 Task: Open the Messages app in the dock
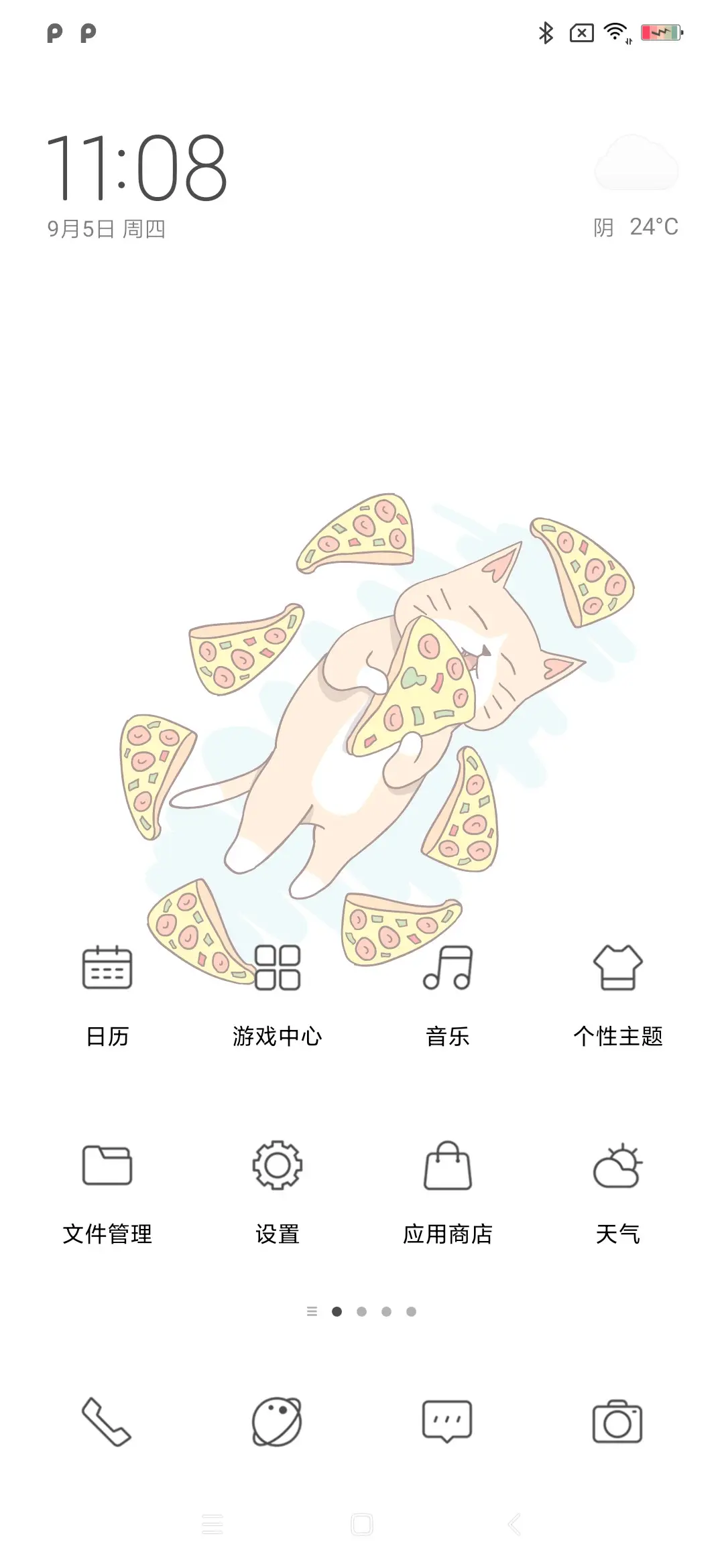tap(448, 1421)
